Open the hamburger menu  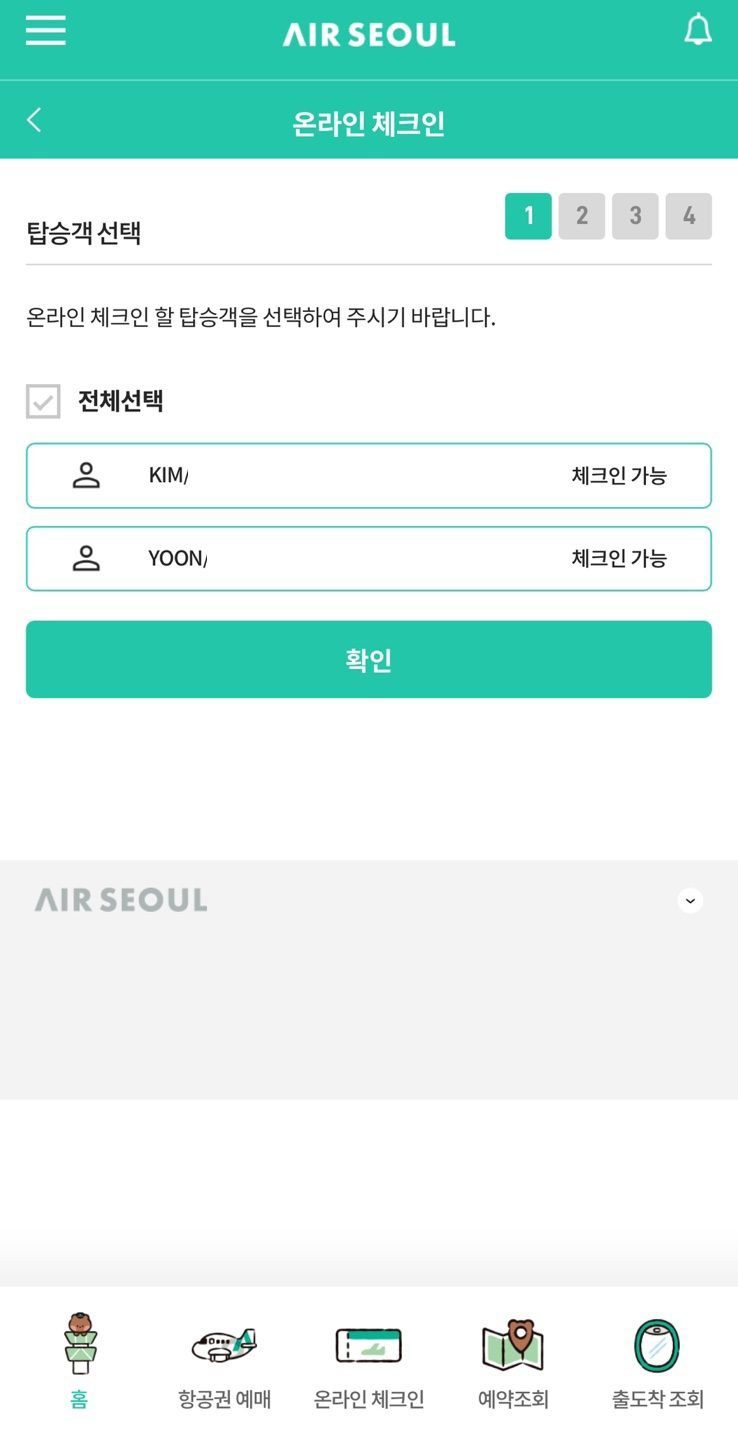coord(46,31)
